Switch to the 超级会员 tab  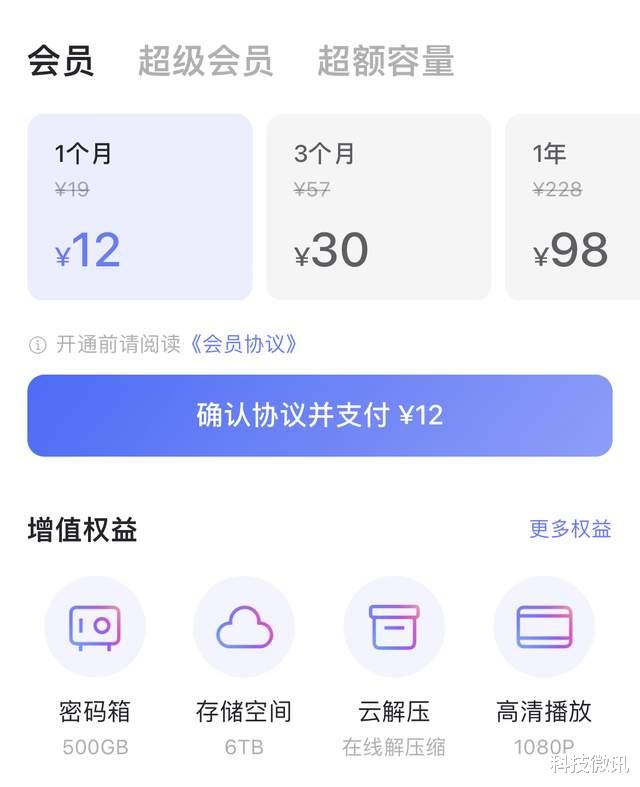205,61
